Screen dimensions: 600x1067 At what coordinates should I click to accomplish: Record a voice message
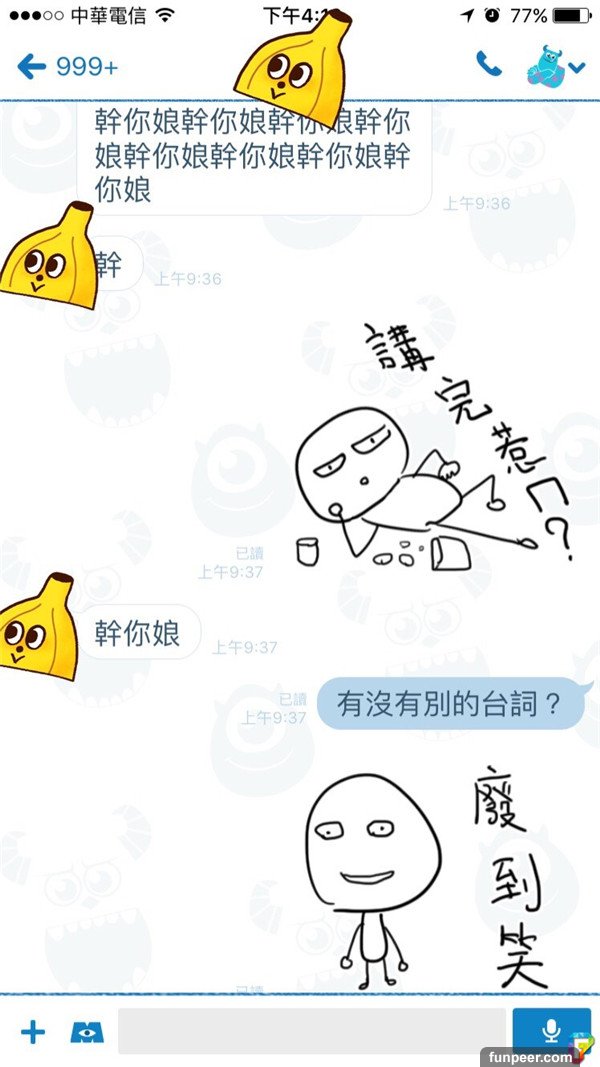551,1030
